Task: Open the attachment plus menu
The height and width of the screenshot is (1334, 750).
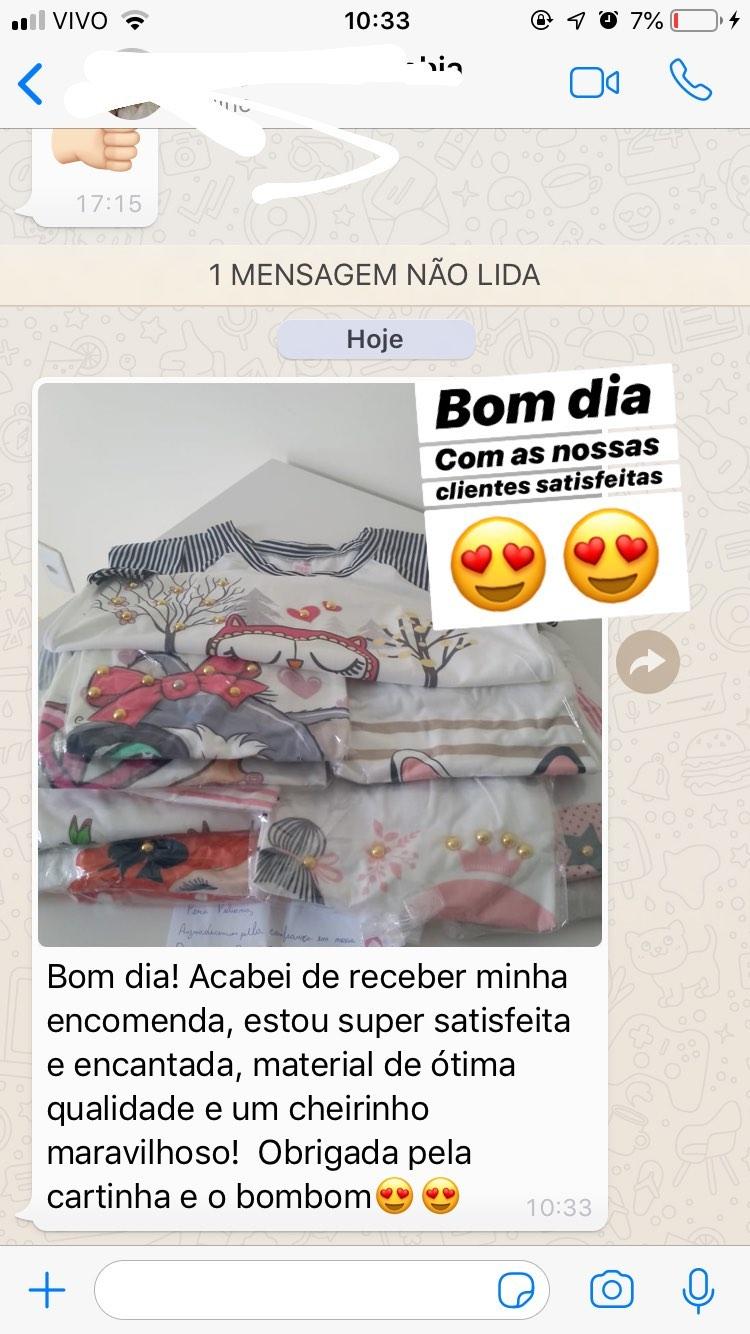Action: point(46,1290)
